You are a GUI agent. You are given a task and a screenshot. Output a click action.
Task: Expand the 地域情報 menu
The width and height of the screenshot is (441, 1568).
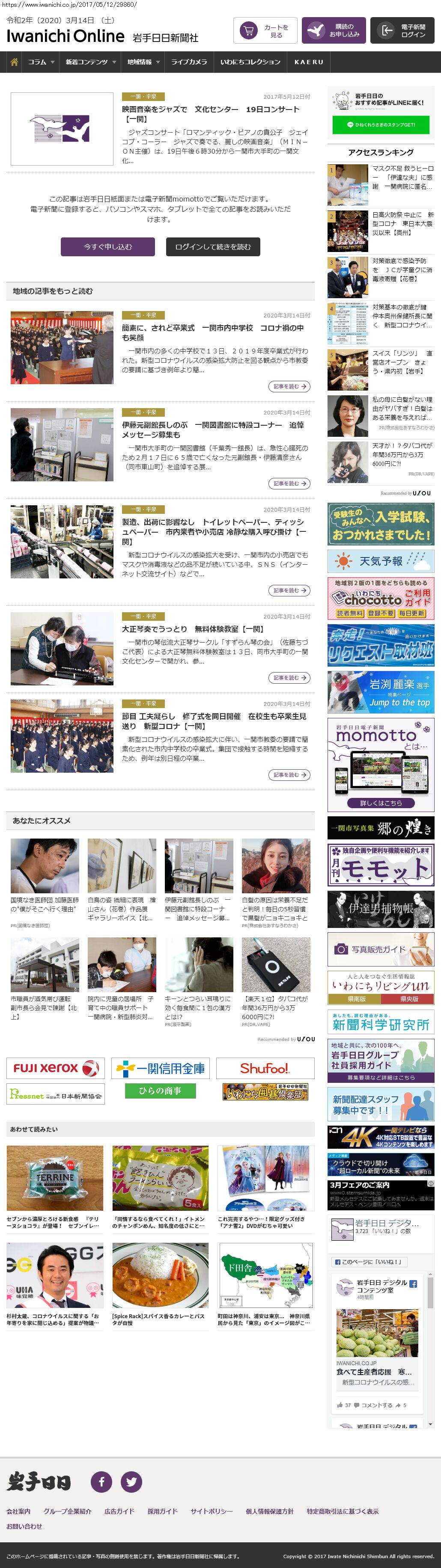click(x=143, y=62)
